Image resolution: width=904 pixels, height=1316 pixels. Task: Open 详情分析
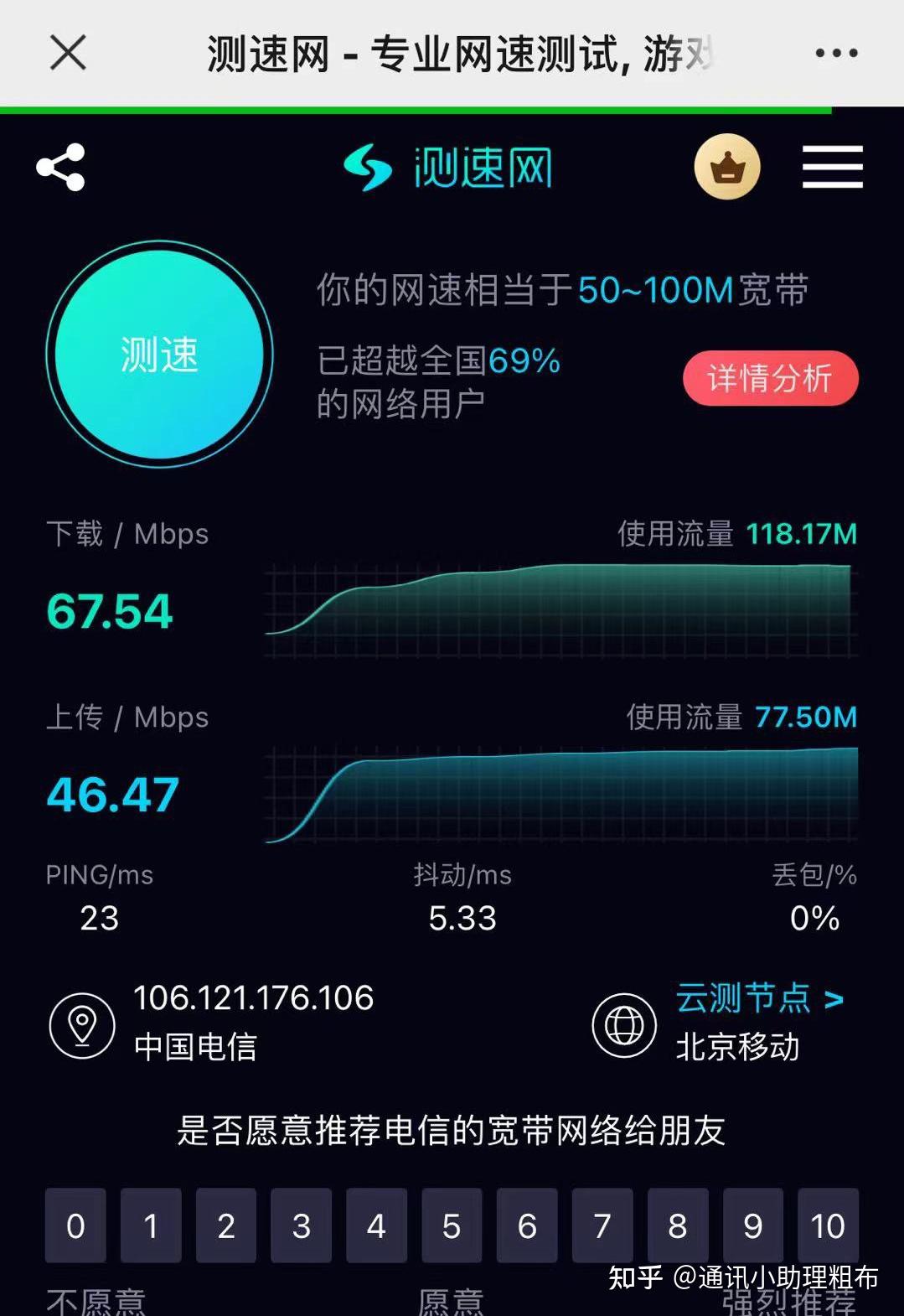[770, 379]
